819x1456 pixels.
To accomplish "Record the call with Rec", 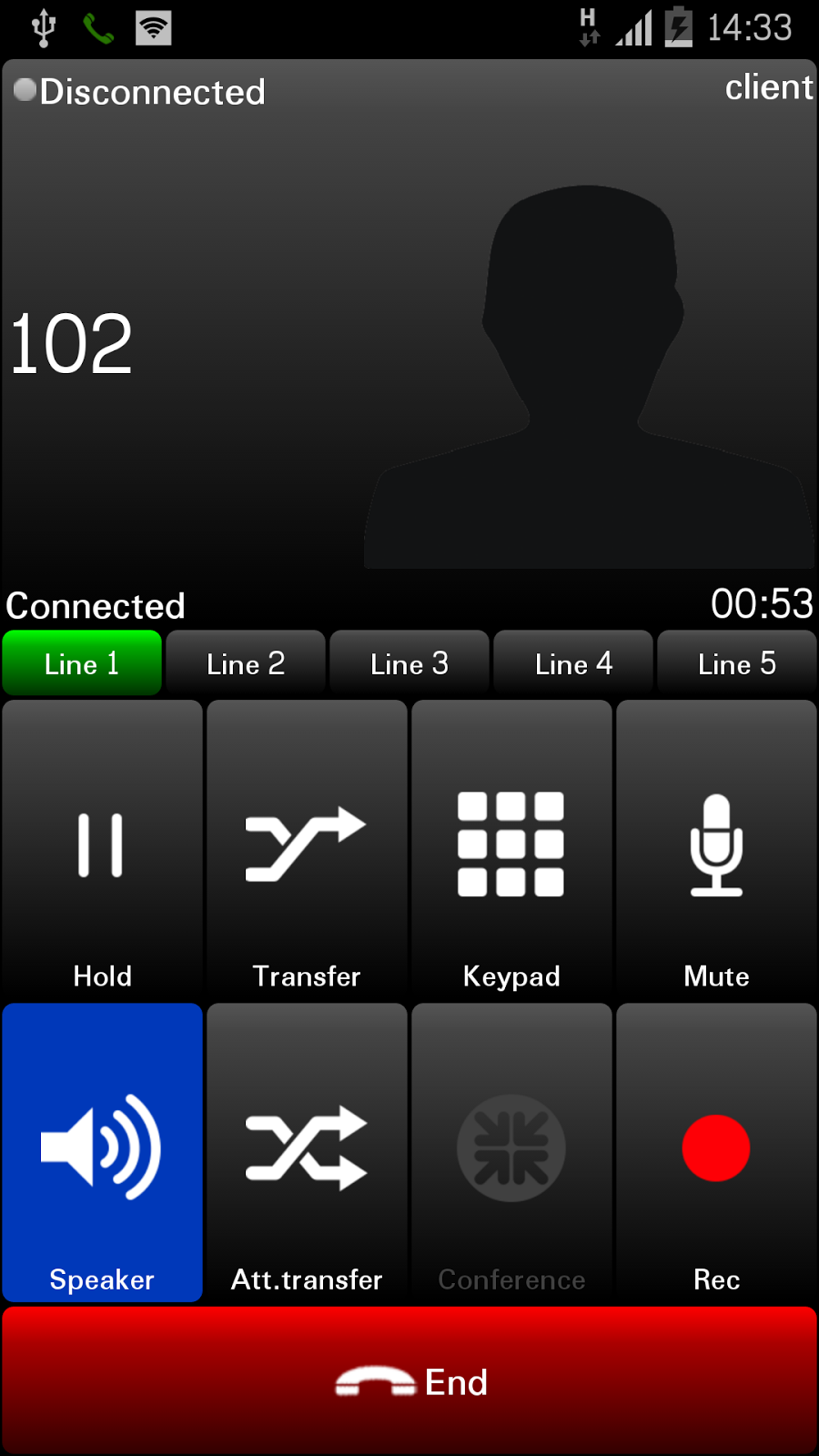I will coord(716,1152).
